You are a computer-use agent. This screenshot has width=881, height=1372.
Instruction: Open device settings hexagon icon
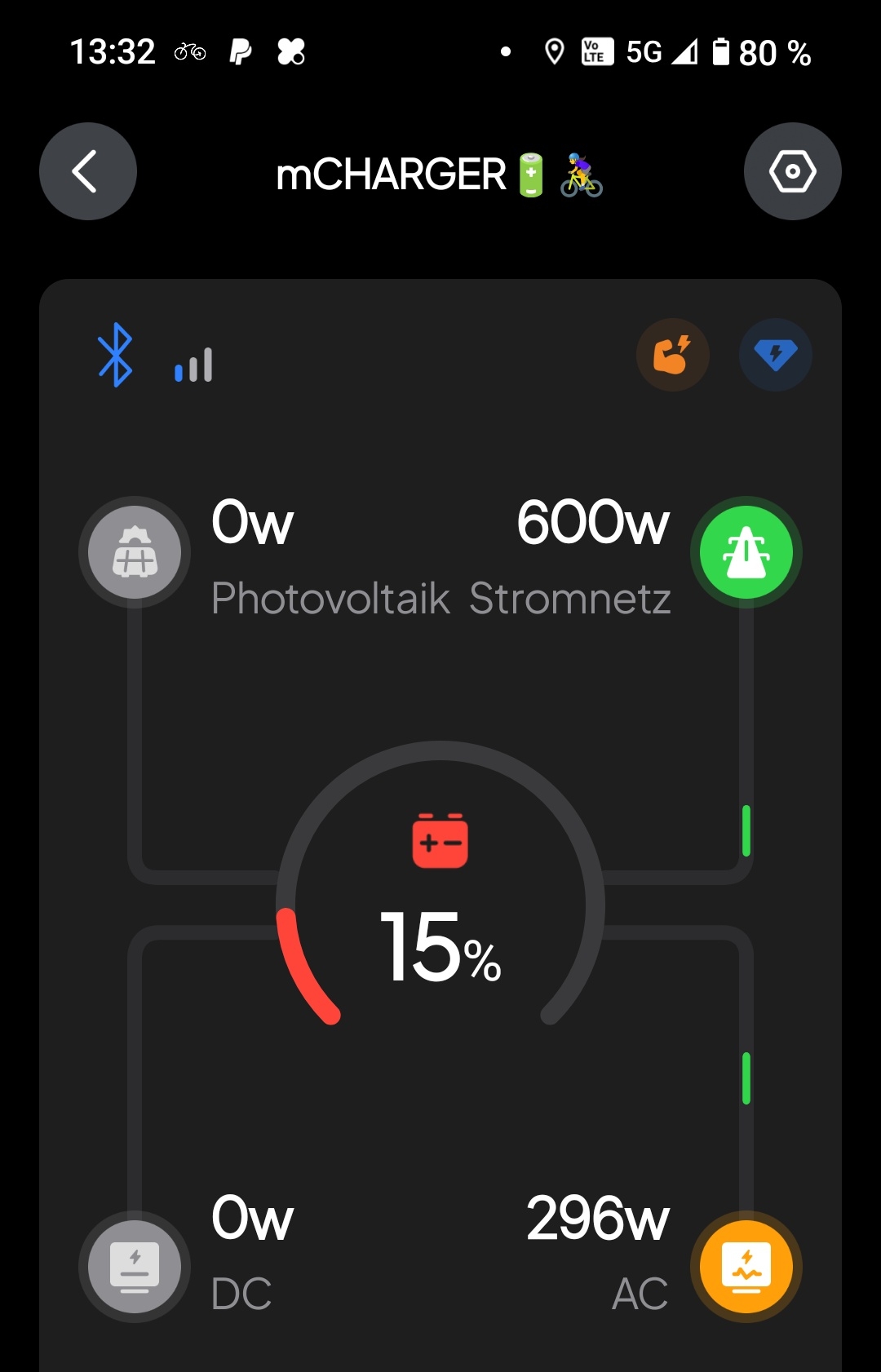pyautogui.click(x=792, y=171)
